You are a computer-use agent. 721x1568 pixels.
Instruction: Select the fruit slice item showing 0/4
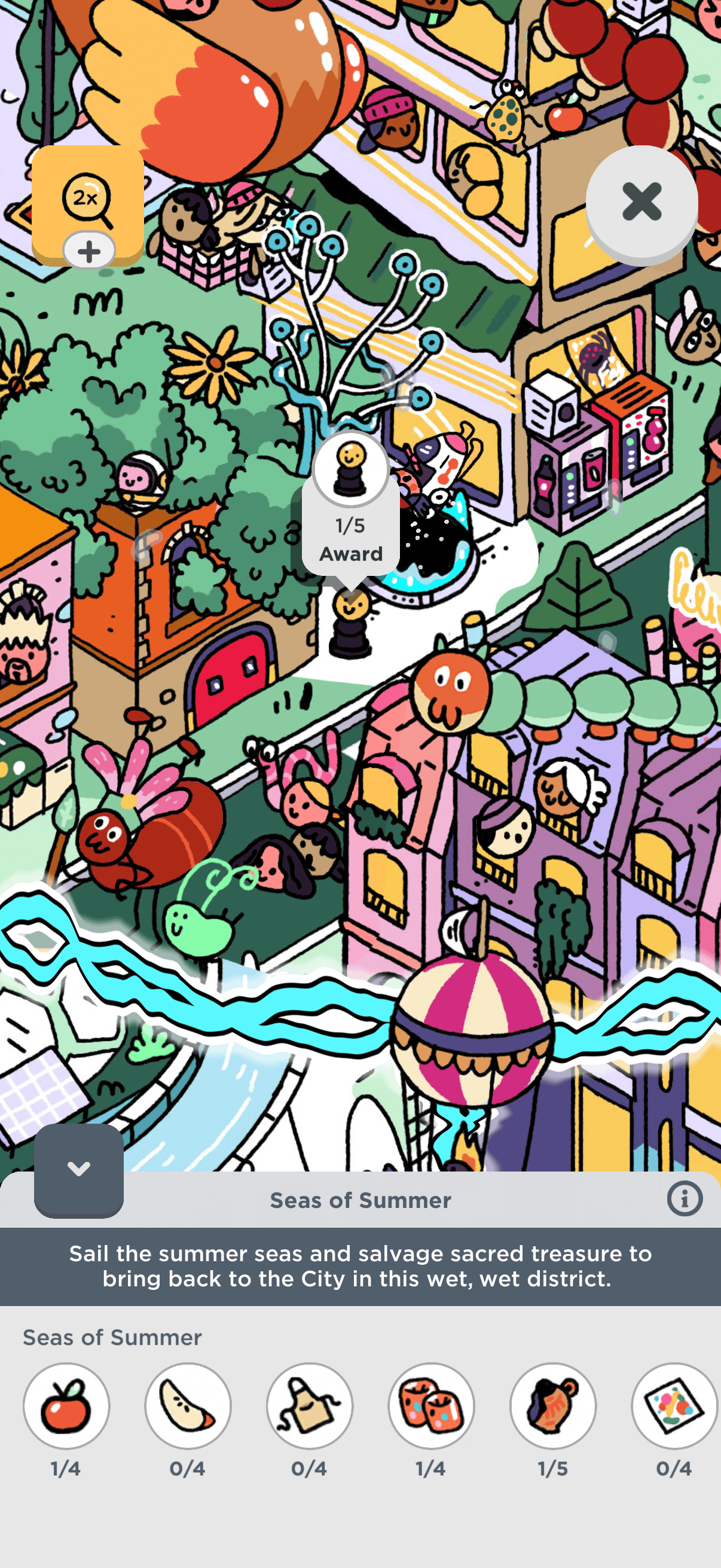click(x=188, y=1405)
